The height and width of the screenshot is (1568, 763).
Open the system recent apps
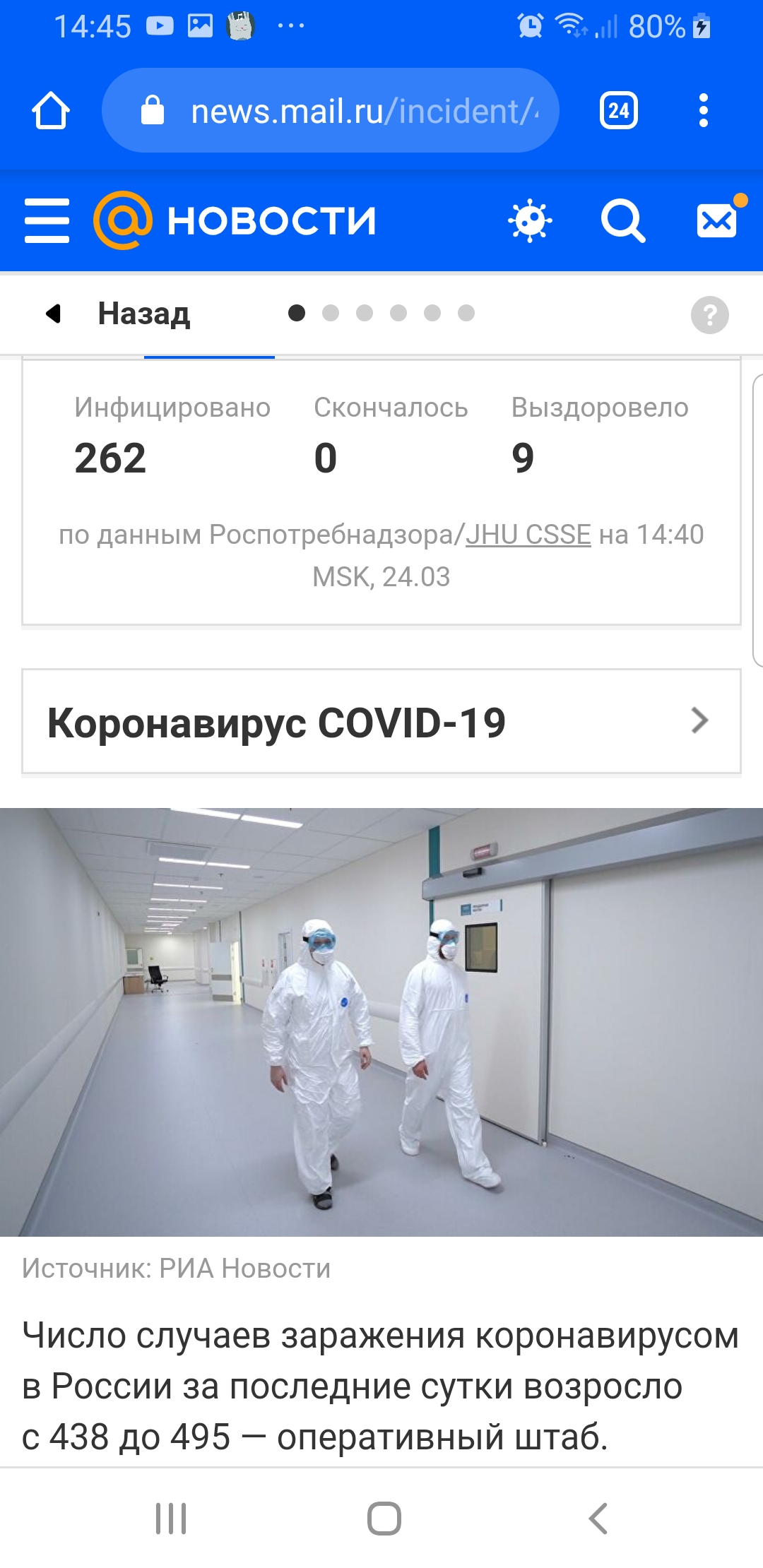point(171,1519)
